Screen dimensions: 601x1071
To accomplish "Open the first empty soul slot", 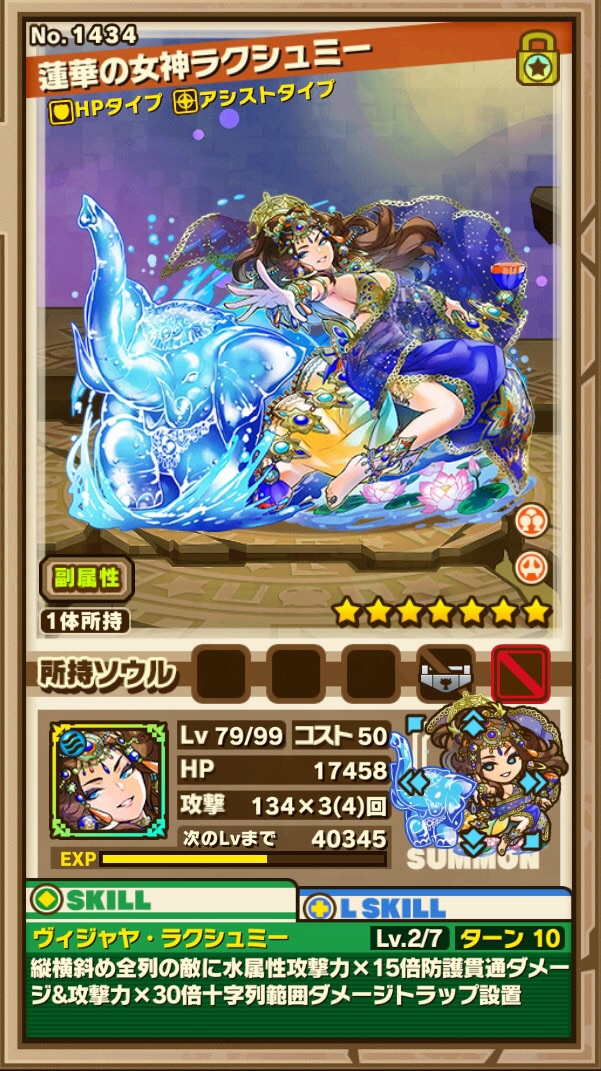I will (219, 673).
